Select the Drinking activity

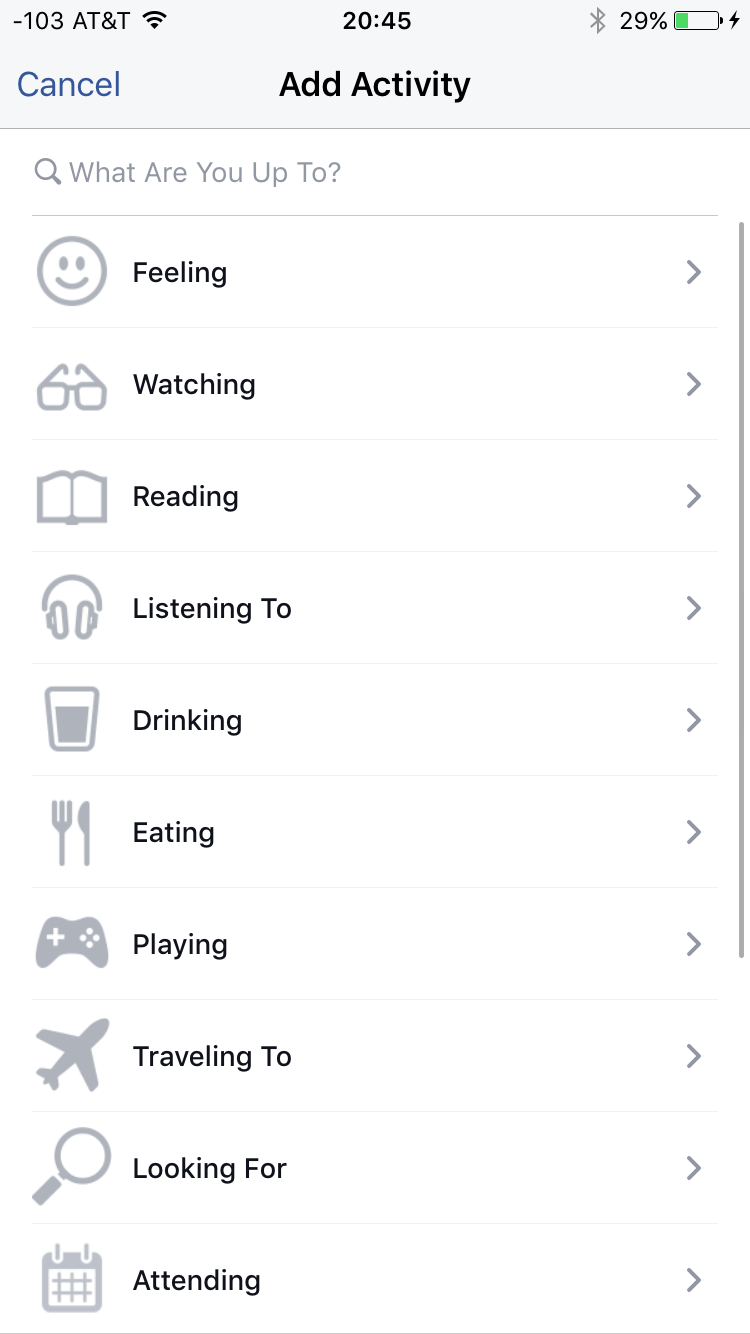(375, 720)
